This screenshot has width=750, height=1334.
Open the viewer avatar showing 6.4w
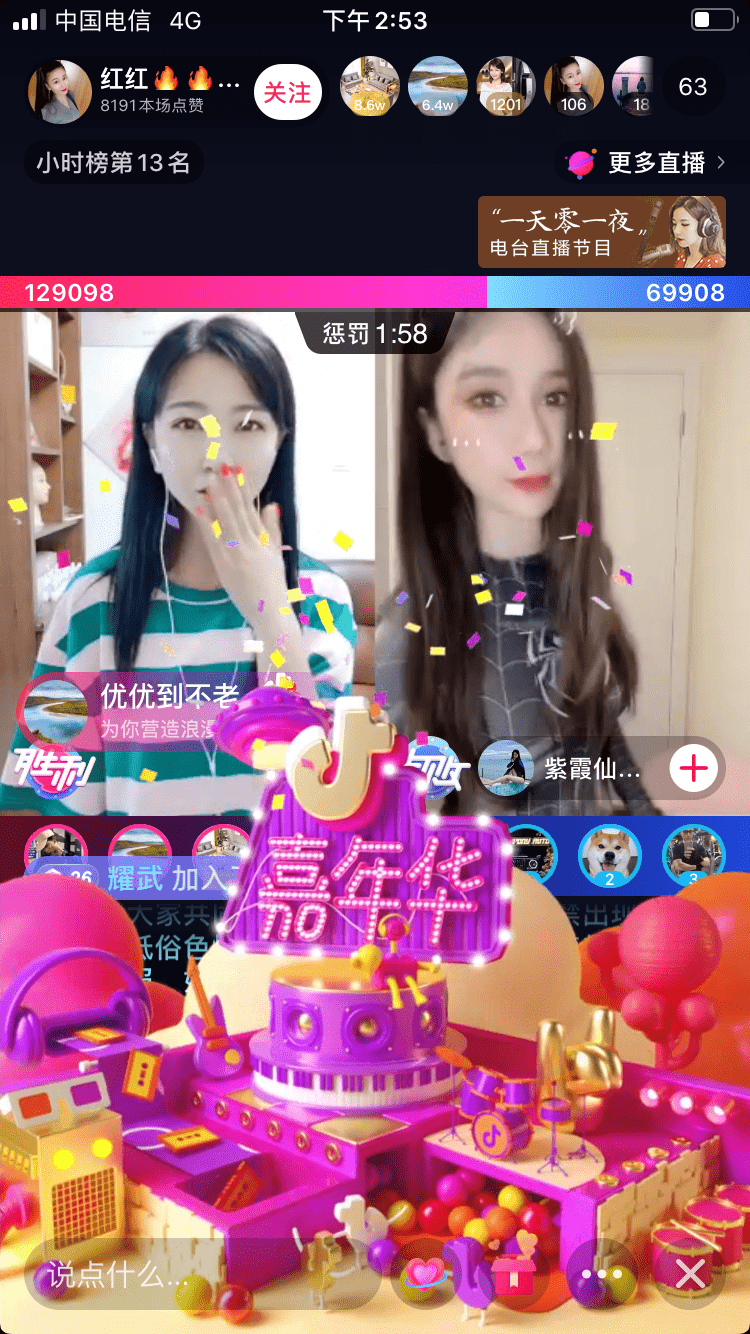438,86
